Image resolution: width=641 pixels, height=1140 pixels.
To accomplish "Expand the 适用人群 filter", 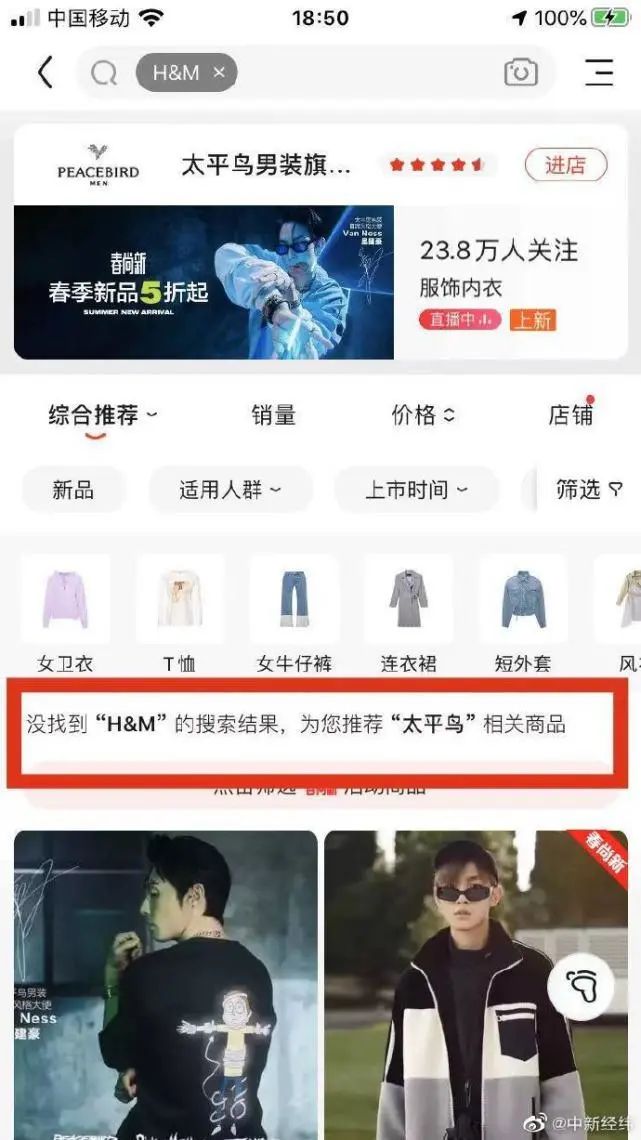I will pos(230,490).
